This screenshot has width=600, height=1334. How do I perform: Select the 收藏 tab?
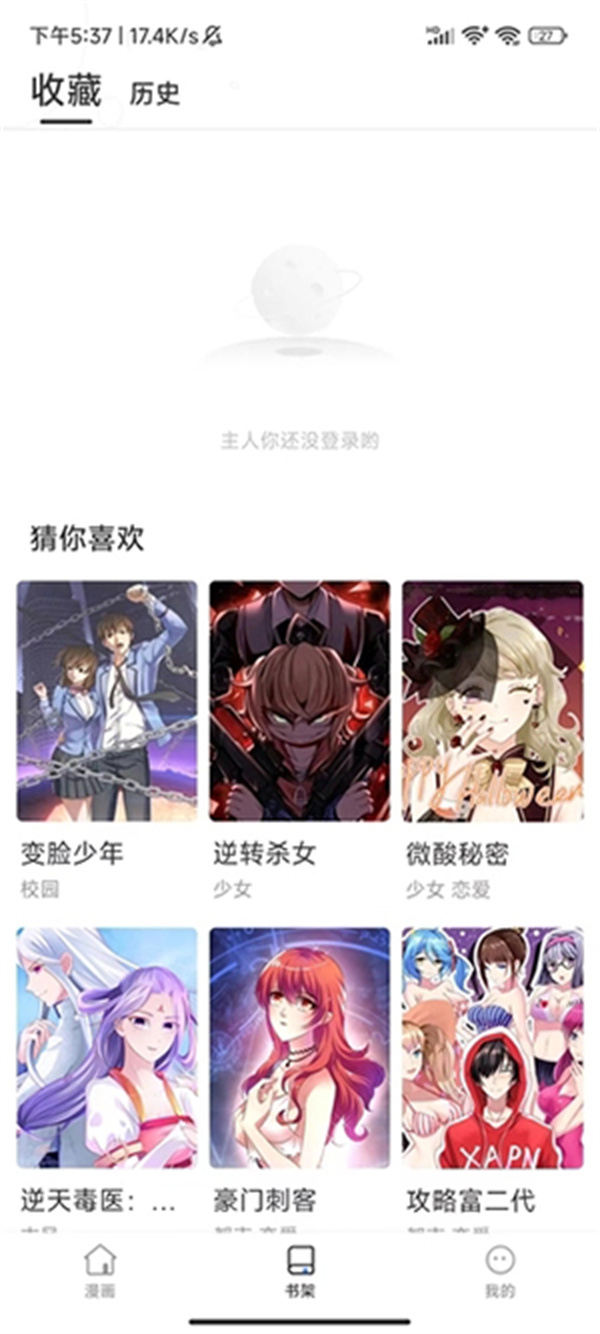[66, 91]
